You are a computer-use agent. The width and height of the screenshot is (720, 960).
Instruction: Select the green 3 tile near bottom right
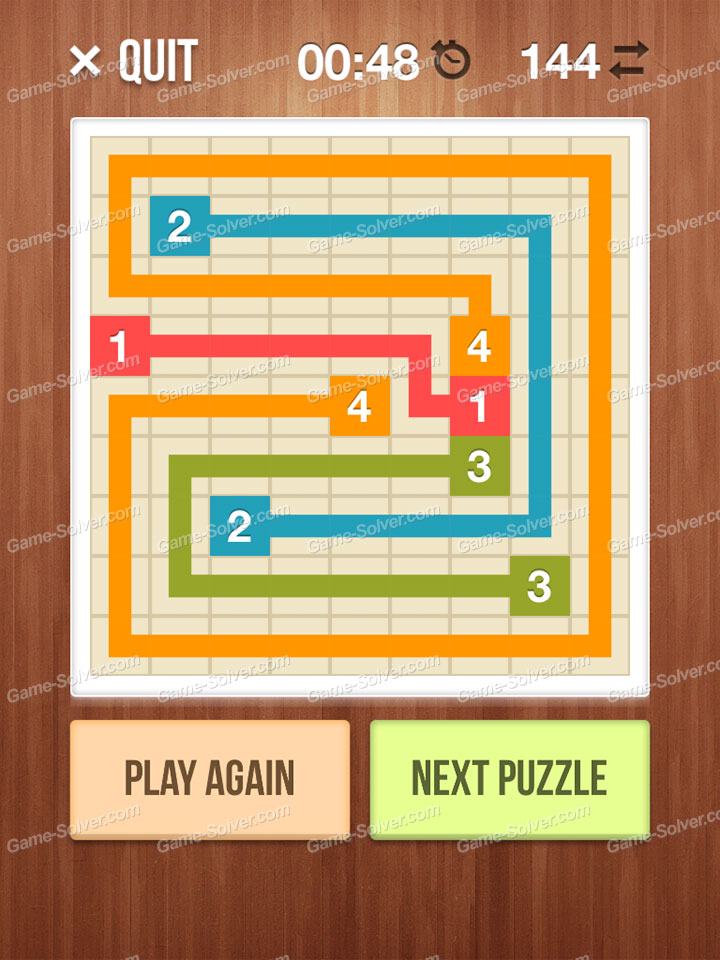point(540,585)
